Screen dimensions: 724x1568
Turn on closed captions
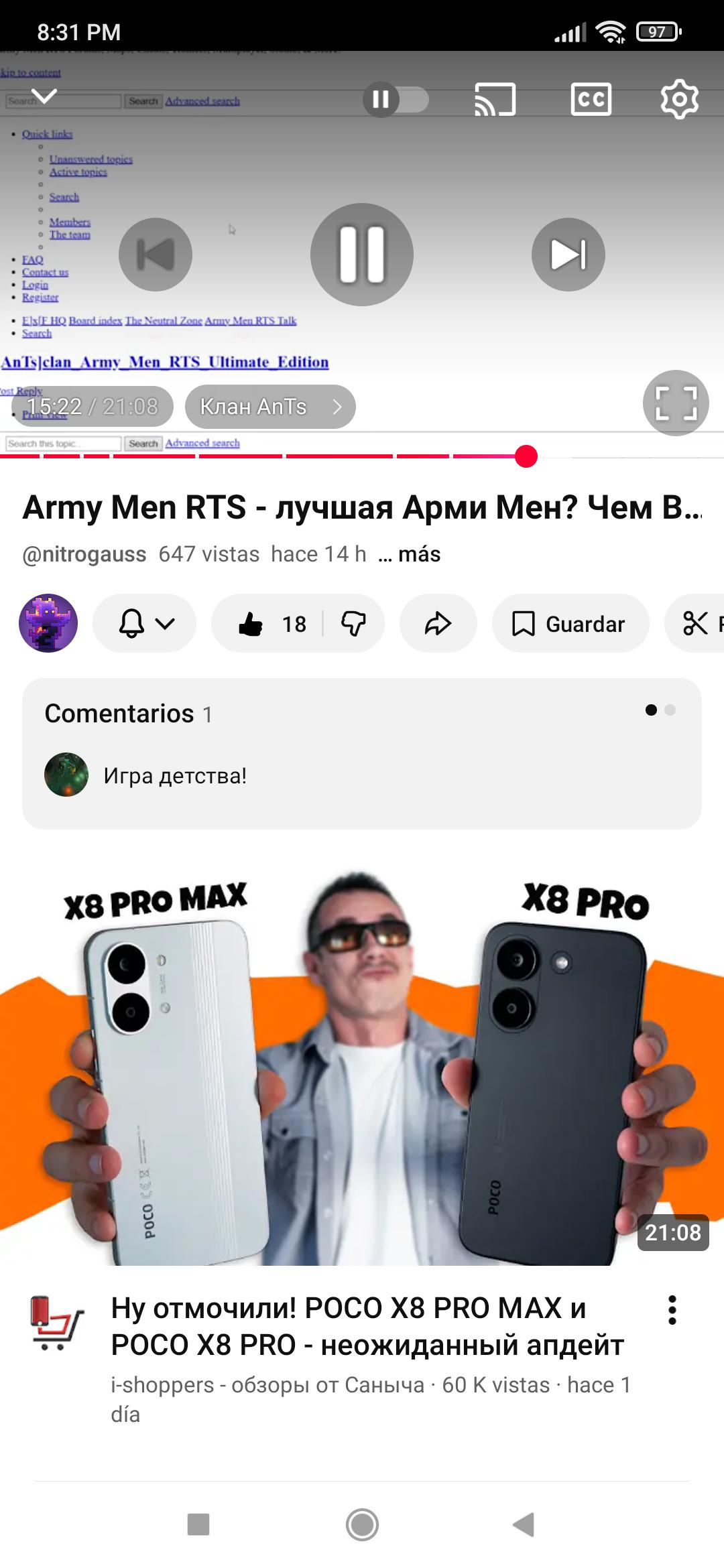tap(591, 100)
